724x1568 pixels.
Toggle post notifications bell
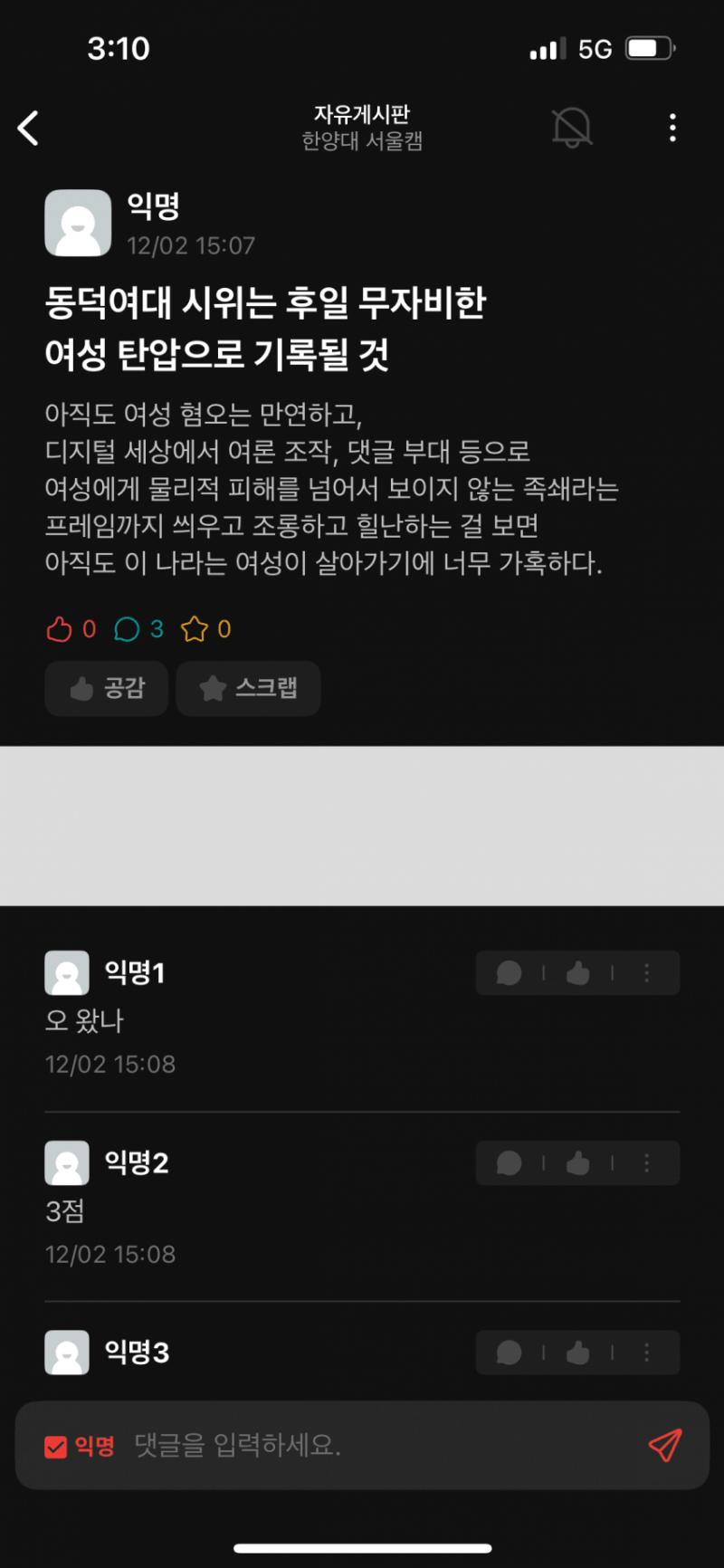pos(572,128)
